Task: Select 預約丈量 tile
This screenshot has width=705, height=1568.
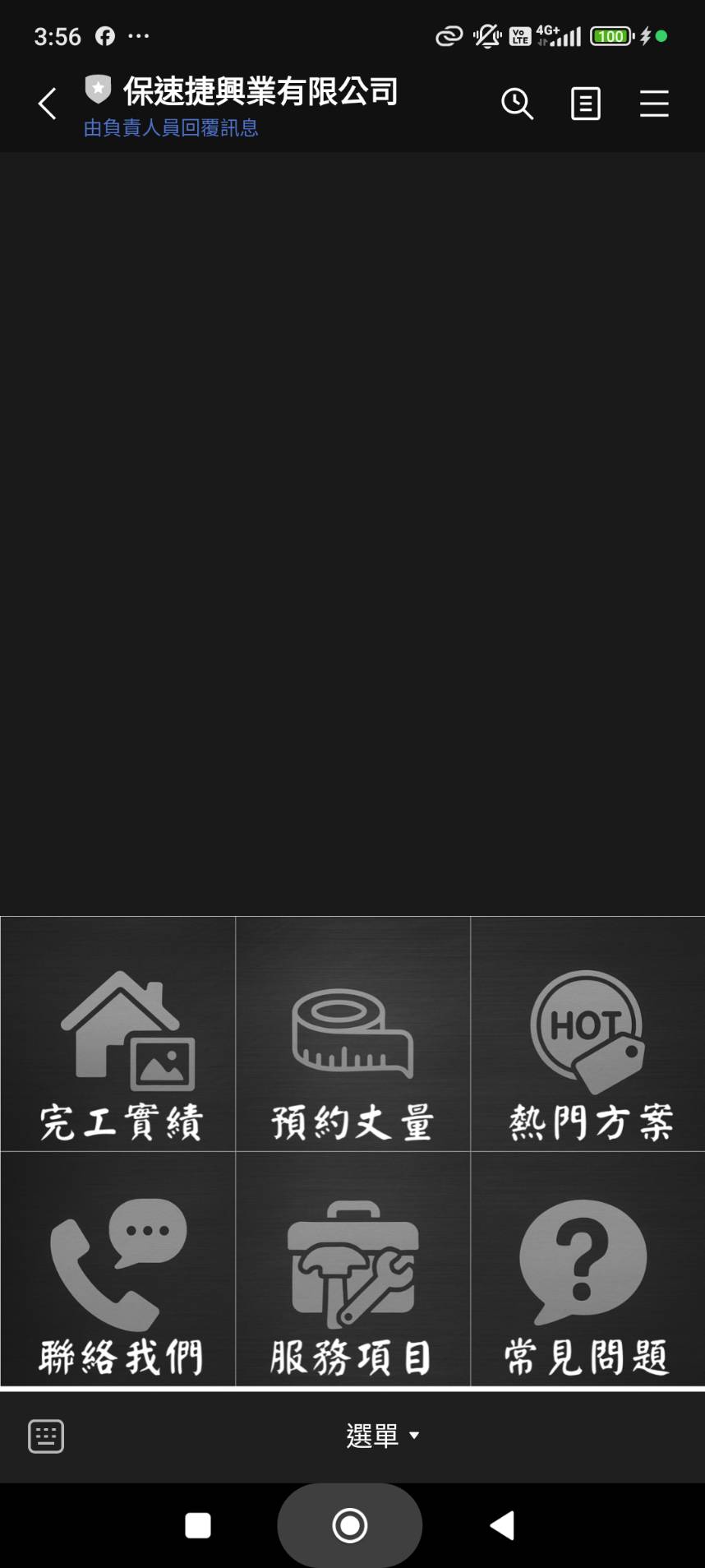Action: point(352,1034)
